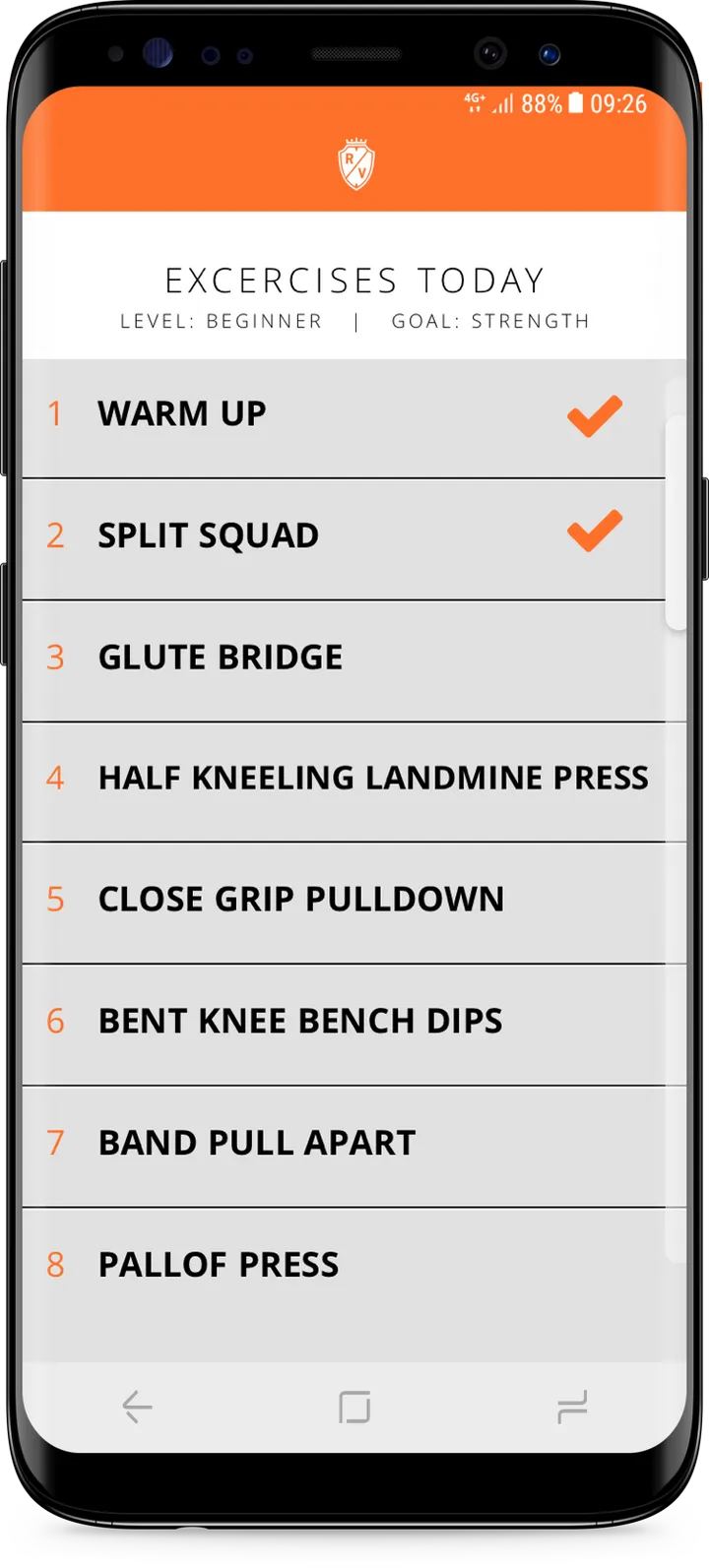Select the Pallof Press exercise
The width and height of the screenshot is (709, 1568).
pos(218,1265)
